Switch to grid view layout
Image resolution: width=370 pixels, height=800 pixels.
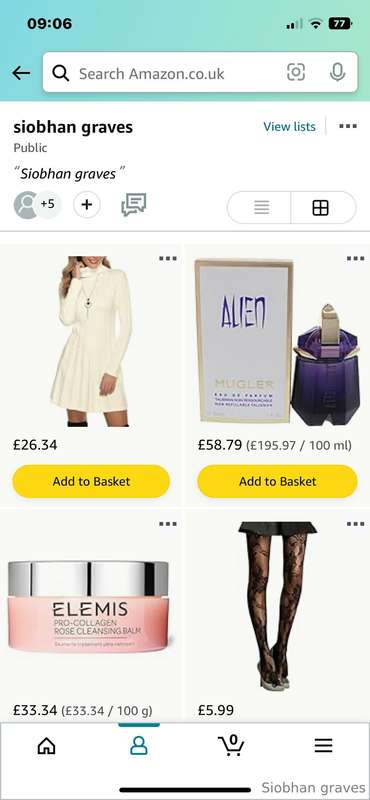click(x=321, y=208)
